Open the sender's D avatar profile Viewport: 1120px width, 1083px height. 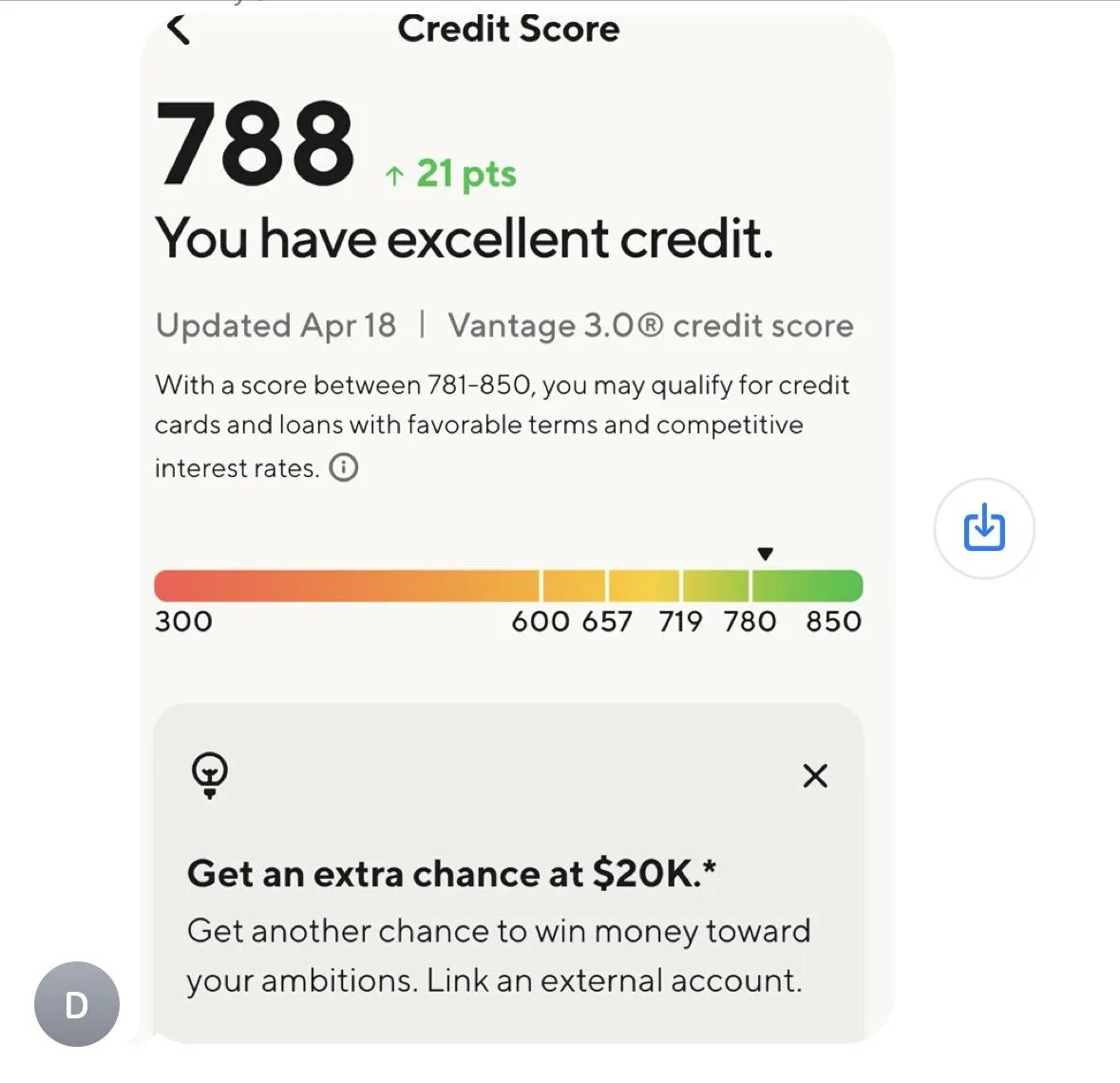(x=77, y=1004)
